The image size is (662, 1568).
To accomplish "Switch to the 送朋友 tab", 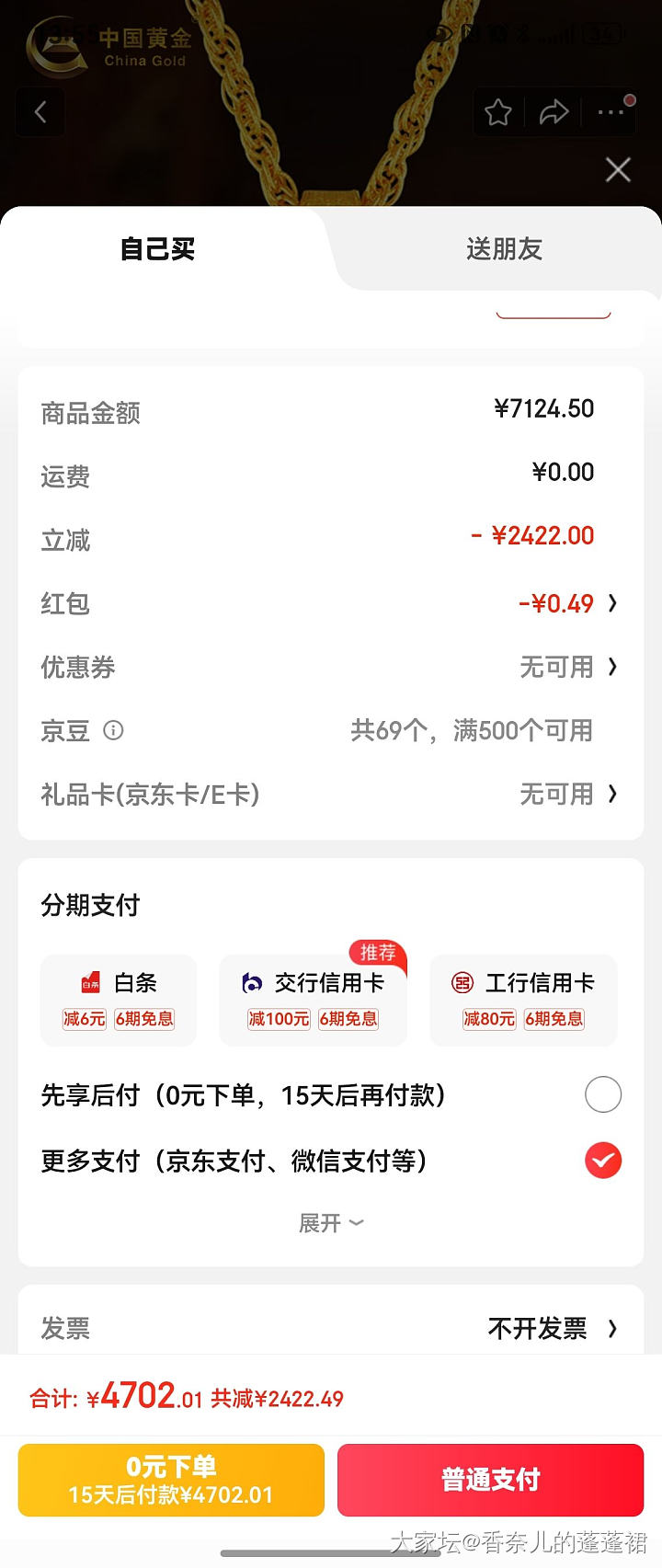I will [504, 249].
